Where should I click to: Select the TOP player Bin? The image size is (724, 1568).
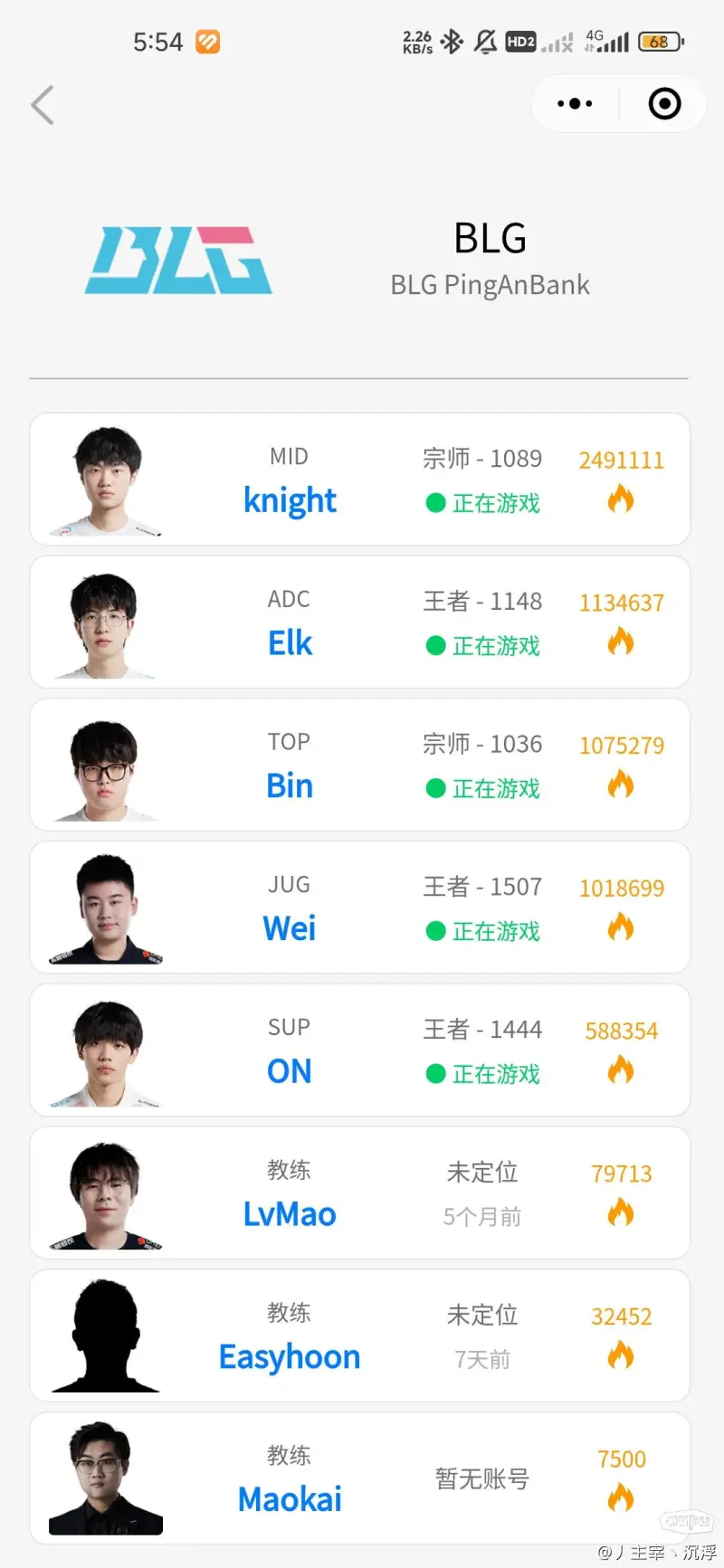coord(359,765)
